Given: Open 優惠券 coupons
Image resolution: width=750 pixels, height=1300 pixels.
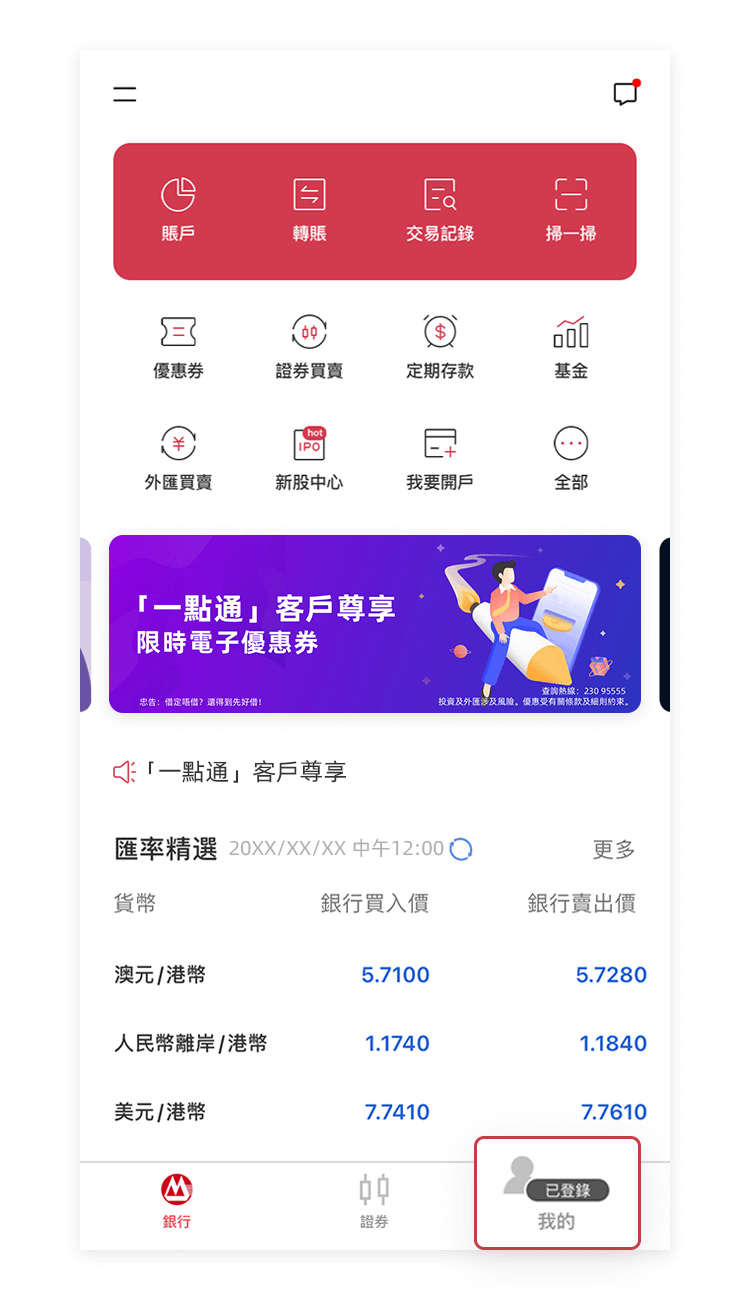Looking at the screenshot, I should point(178,347).
